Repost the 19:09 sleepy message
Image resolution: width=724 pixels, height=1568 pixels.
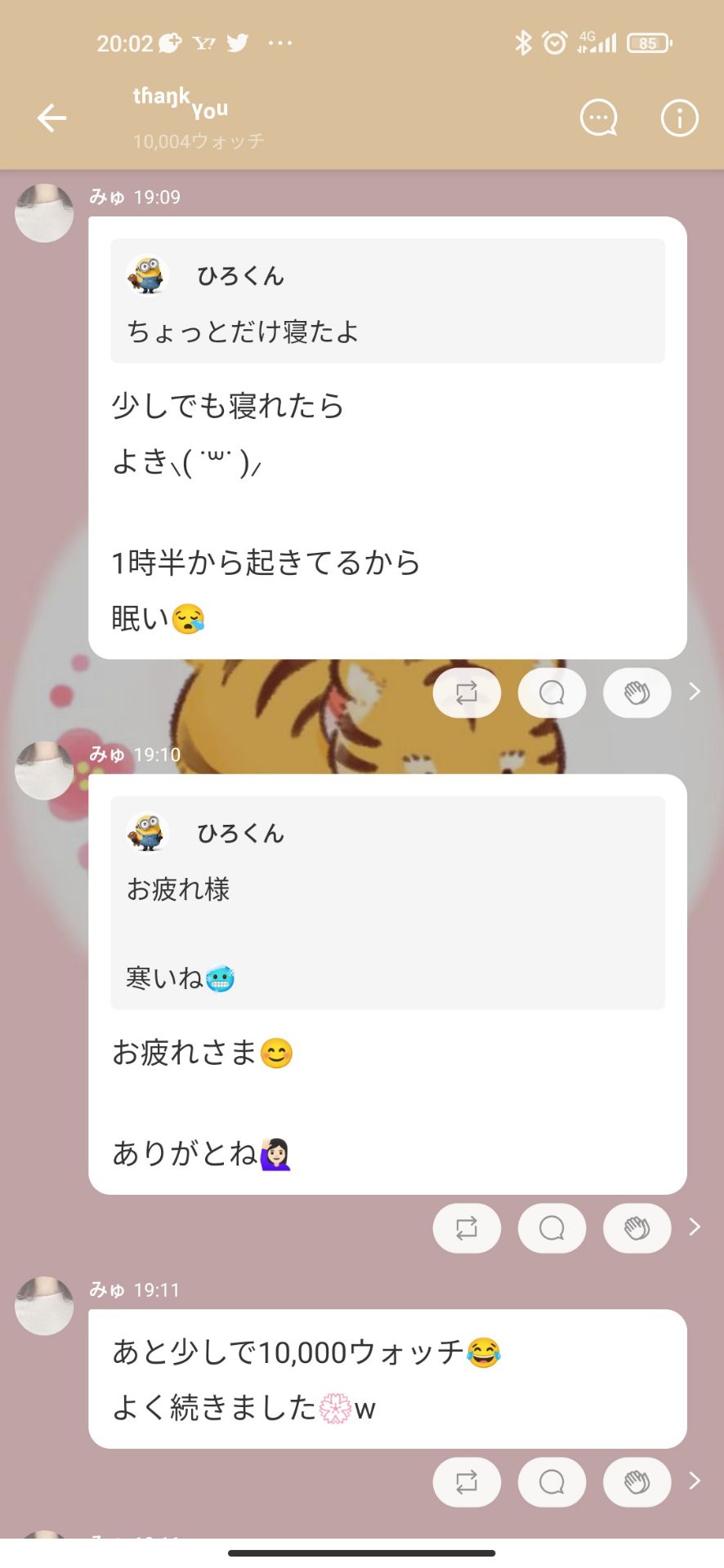click(x=467, y=693)
